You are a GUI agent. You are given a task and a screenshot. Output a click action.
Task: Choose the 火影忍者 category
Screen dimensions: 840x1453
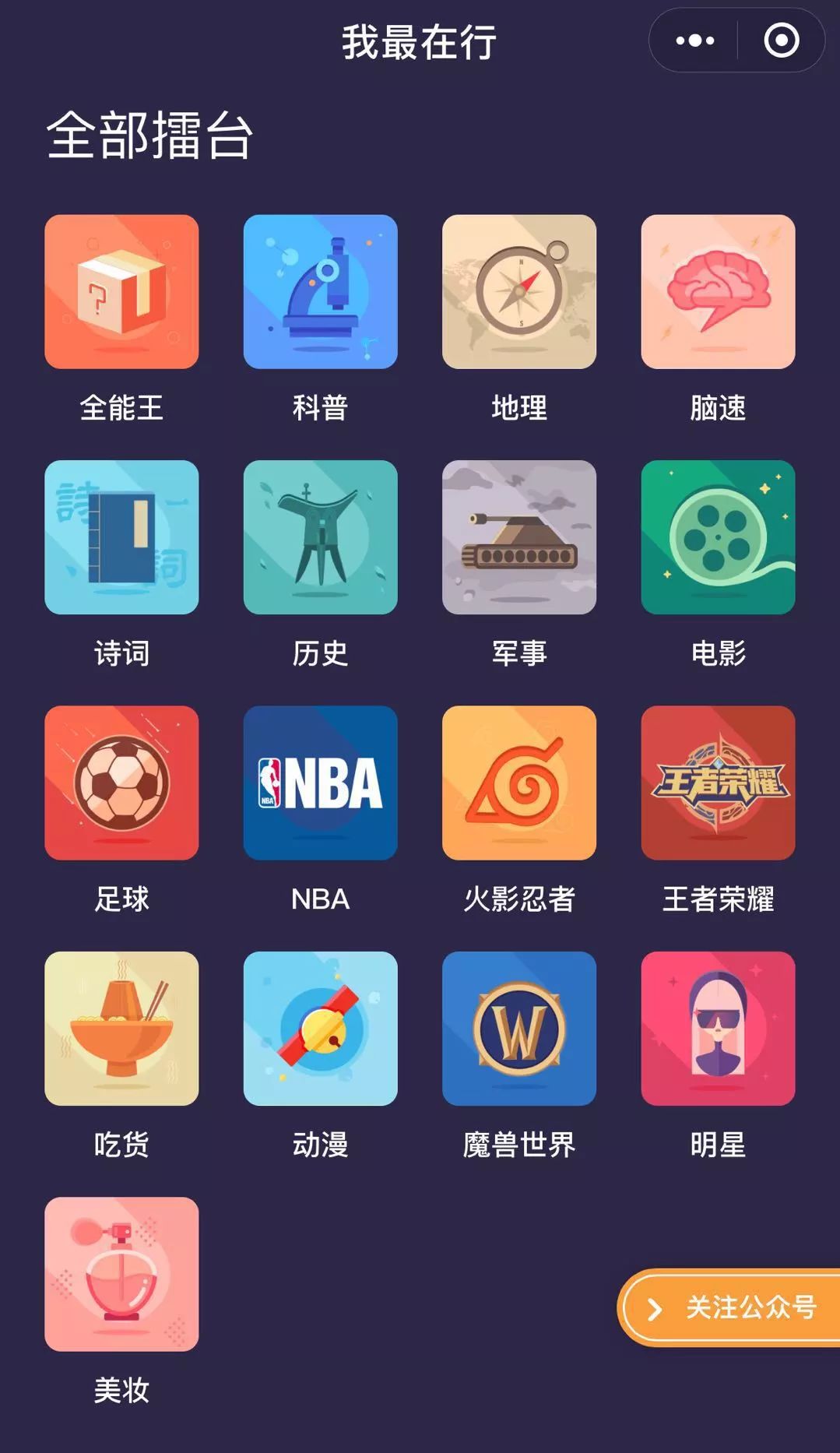tap(519, 783)
